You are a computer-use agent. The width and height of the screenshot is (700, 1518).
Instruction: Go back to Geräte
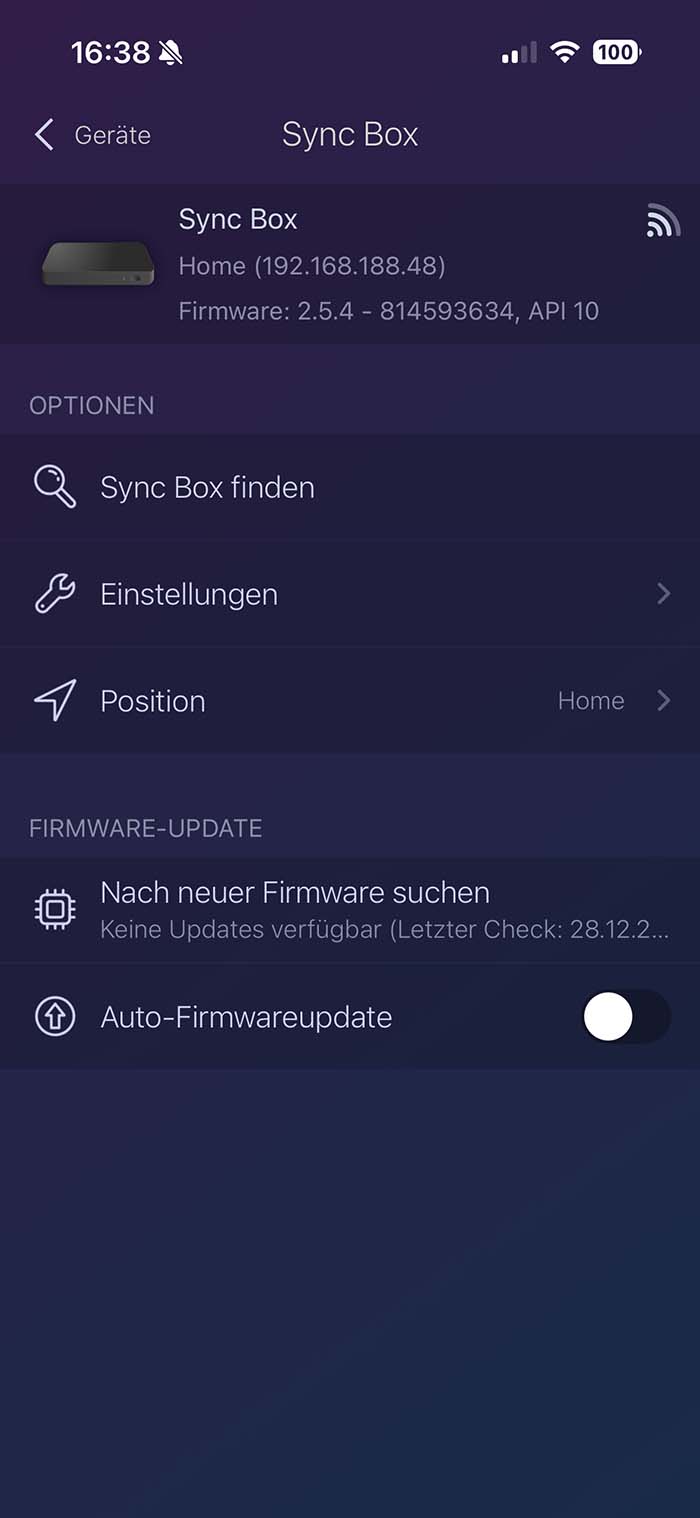coord(92,135)
